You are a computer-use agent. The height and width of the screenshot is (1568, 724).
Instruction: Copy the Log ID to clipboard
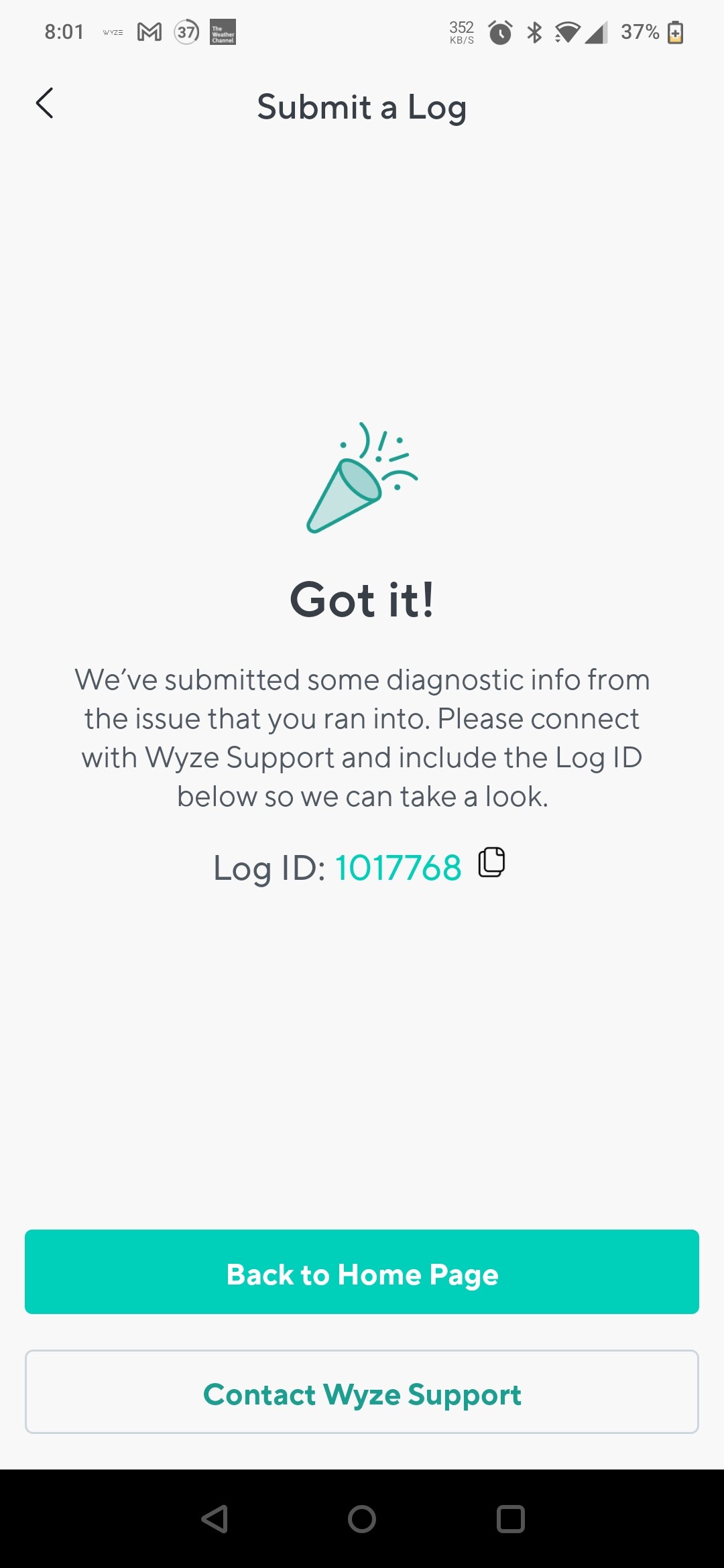click(x=491, y=862)
